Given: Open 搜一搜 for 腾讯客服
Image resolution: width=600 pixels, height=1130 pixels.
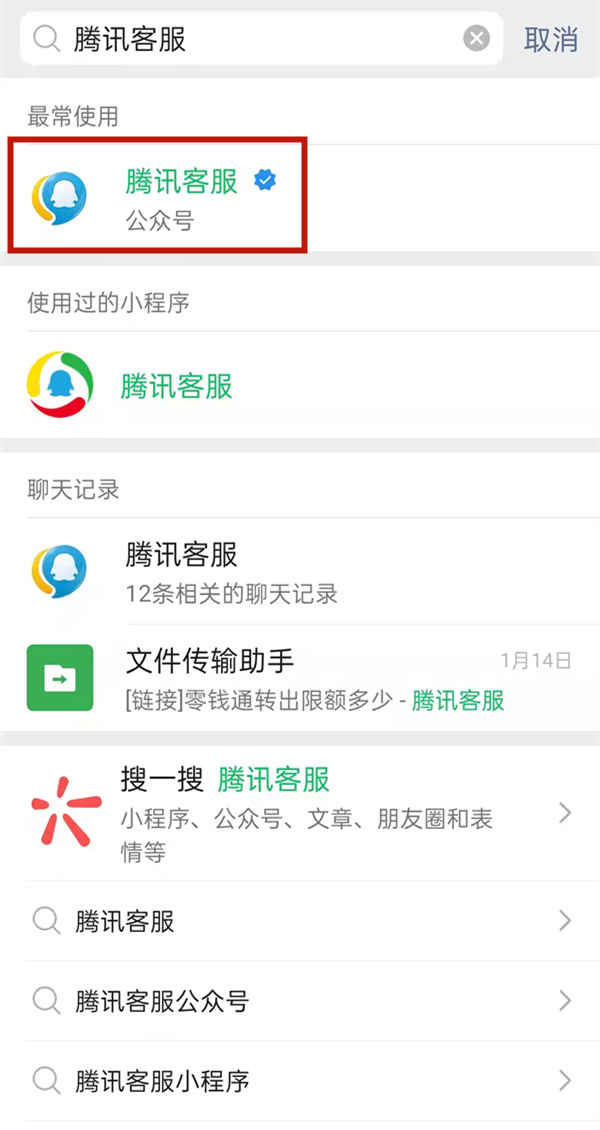Looking at the screenshot, I should (x=300, y=812).
